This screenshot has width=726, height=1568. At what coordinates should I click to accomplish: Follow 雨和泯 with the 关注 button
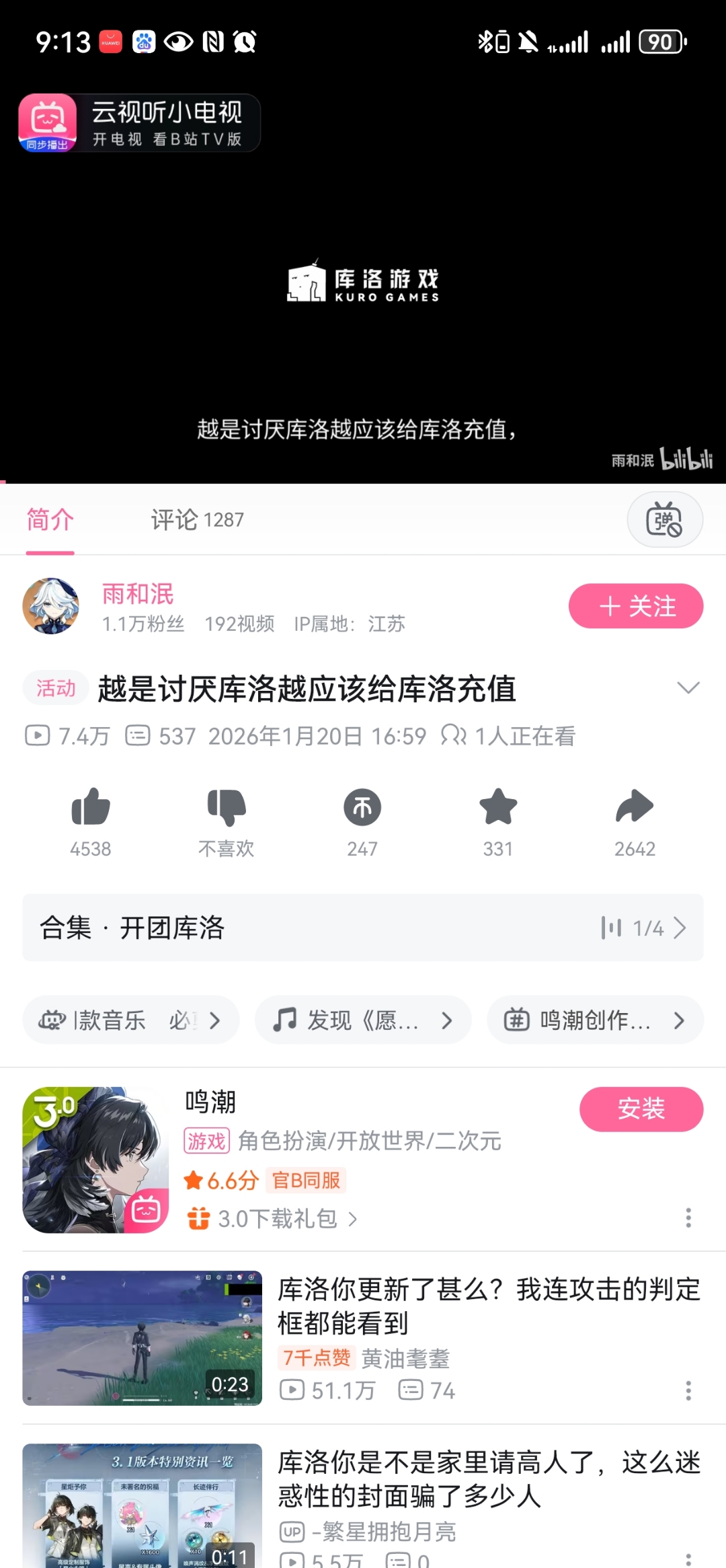(635, 606)
